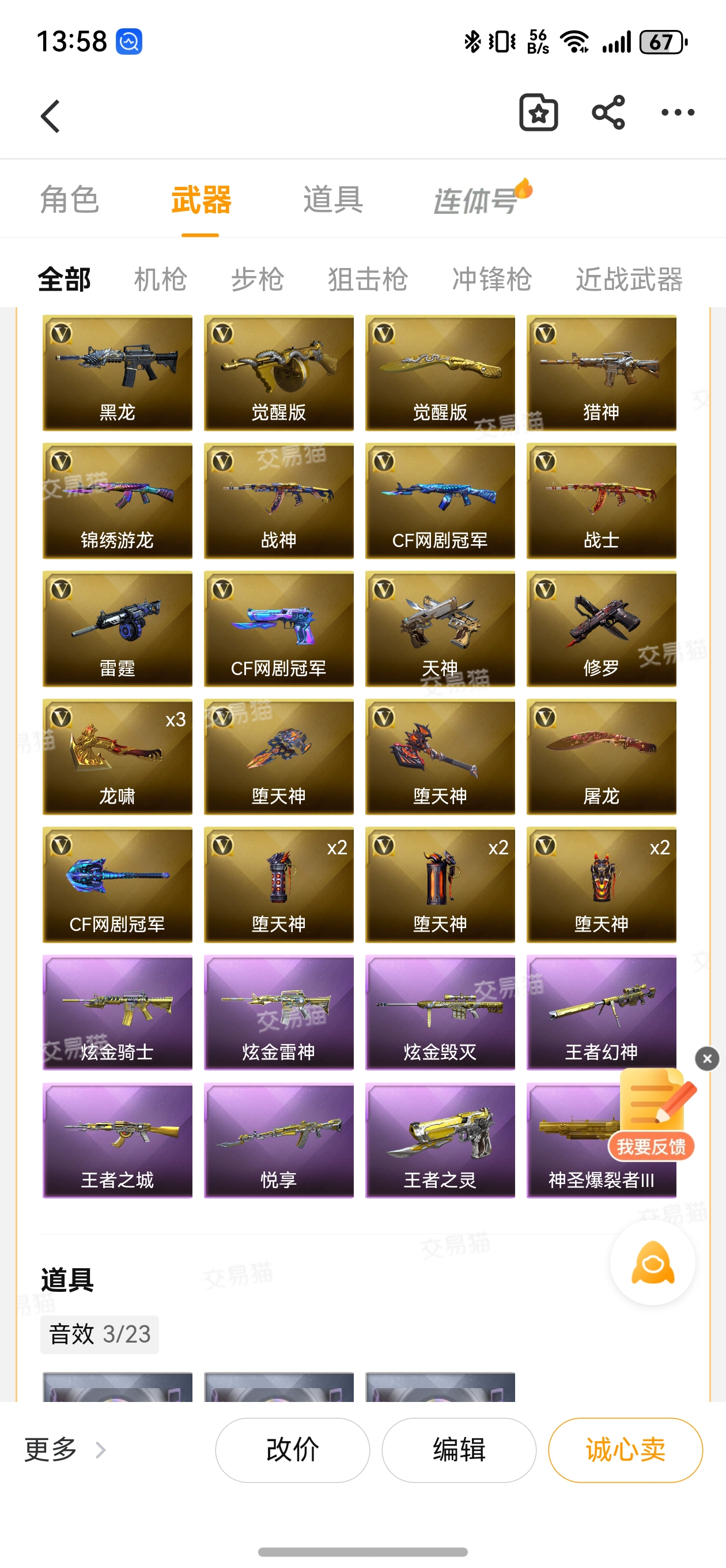726x1568 pixels.
Task: Dismiss the 我要反馈 floating widget
Action: [x=706, y=1059]
